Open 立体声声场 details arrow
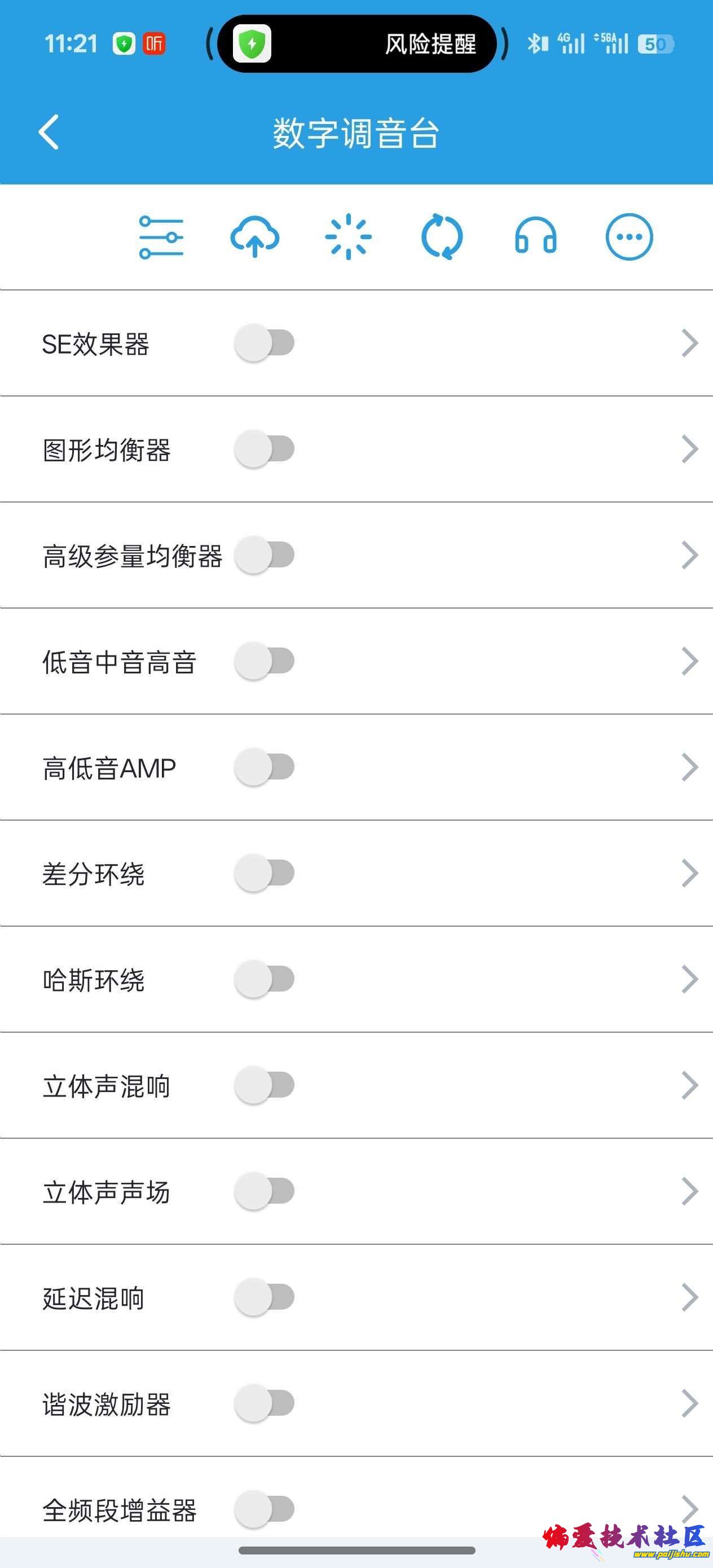Image resolution: width=713 pixels, height=1568 pixels. [x=689, y=1191]
